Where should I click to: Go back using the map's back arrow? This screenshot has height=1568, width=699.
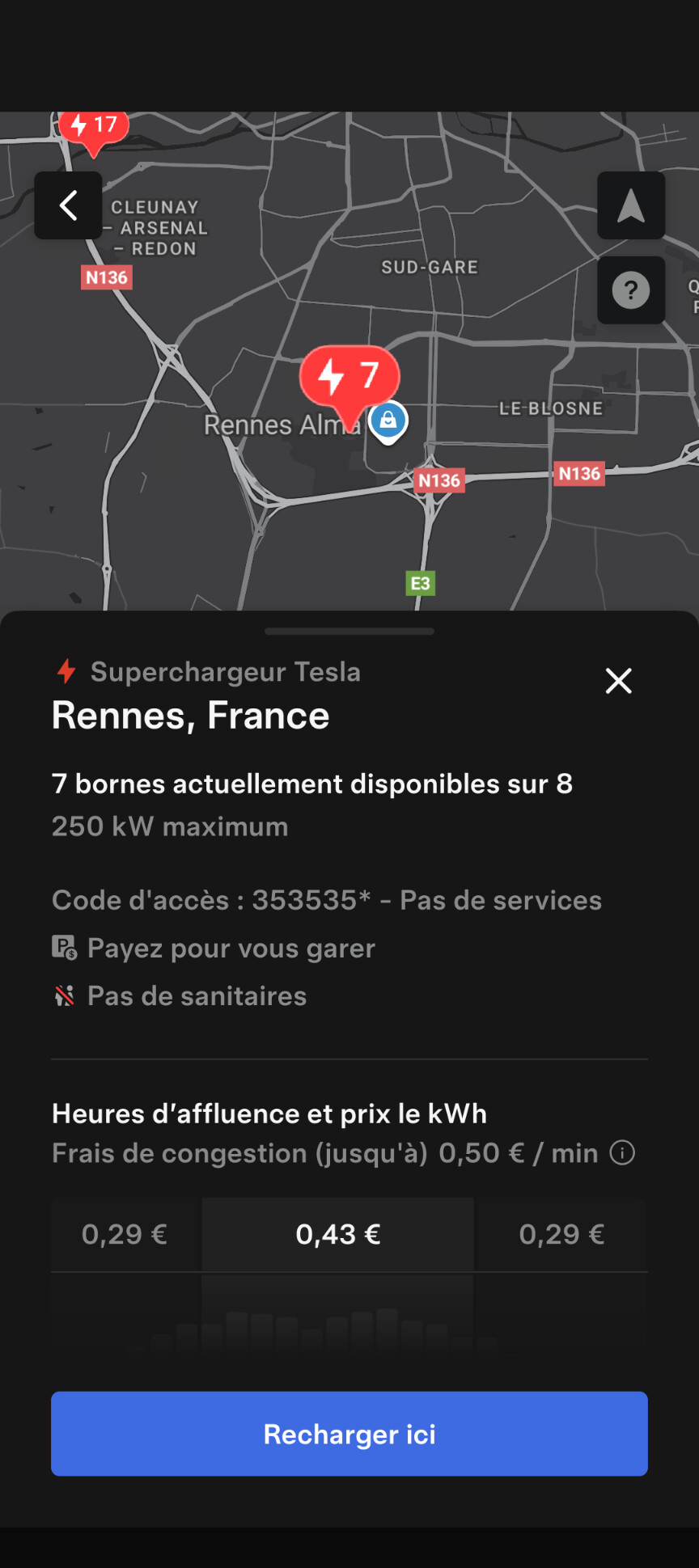coord(69,205)
